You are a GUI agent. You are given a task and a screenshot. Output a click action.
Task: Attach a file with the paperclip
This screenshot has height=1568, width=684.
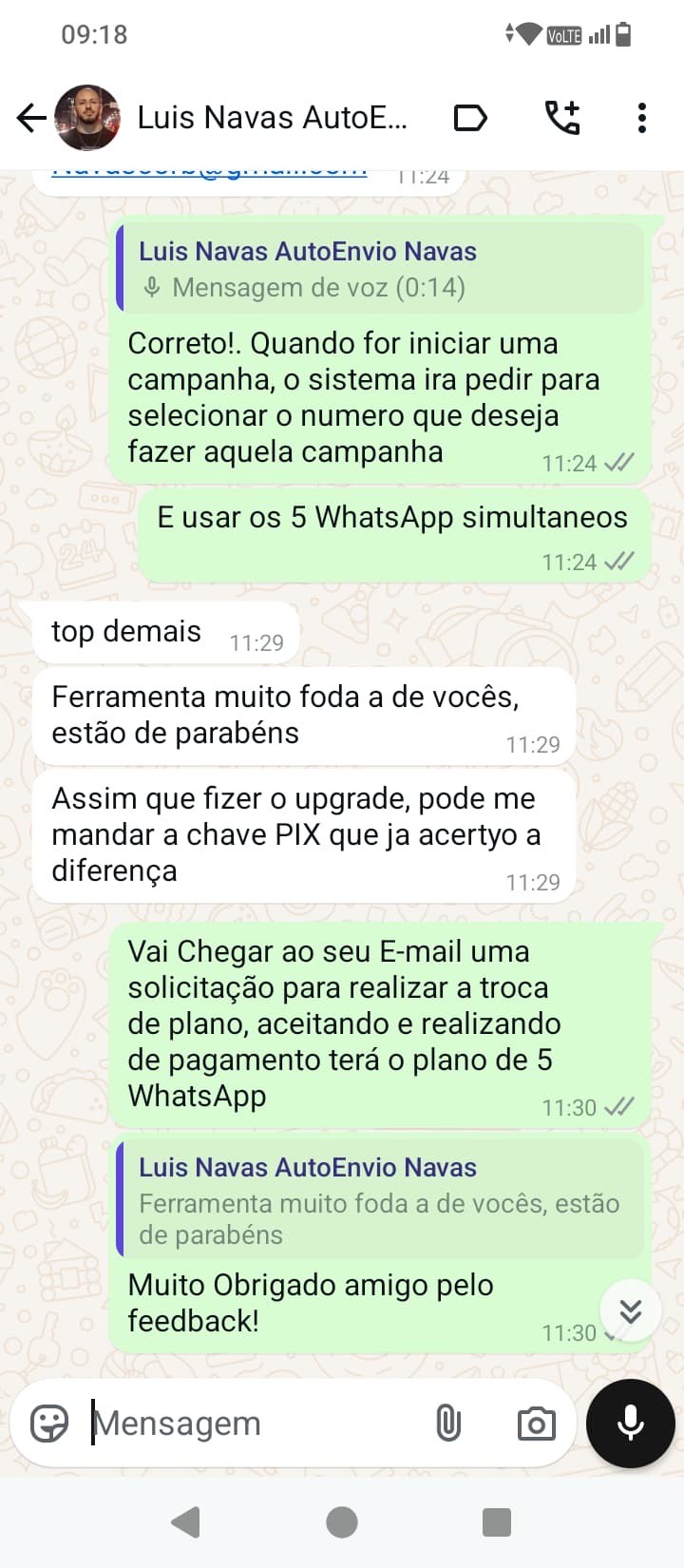click(447, 1424)
